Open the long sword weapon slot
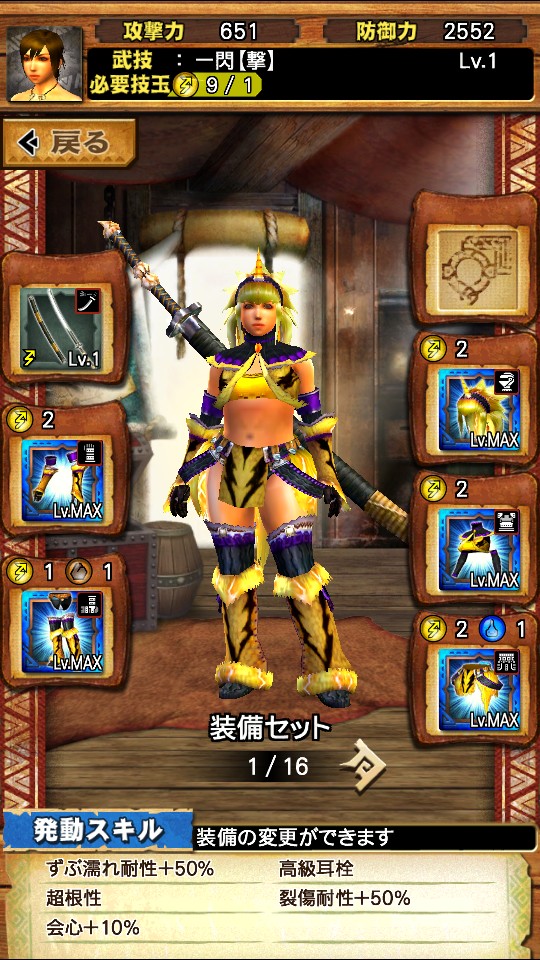Image resolution: width=540 pixels, height=960 pixels. 62,328
